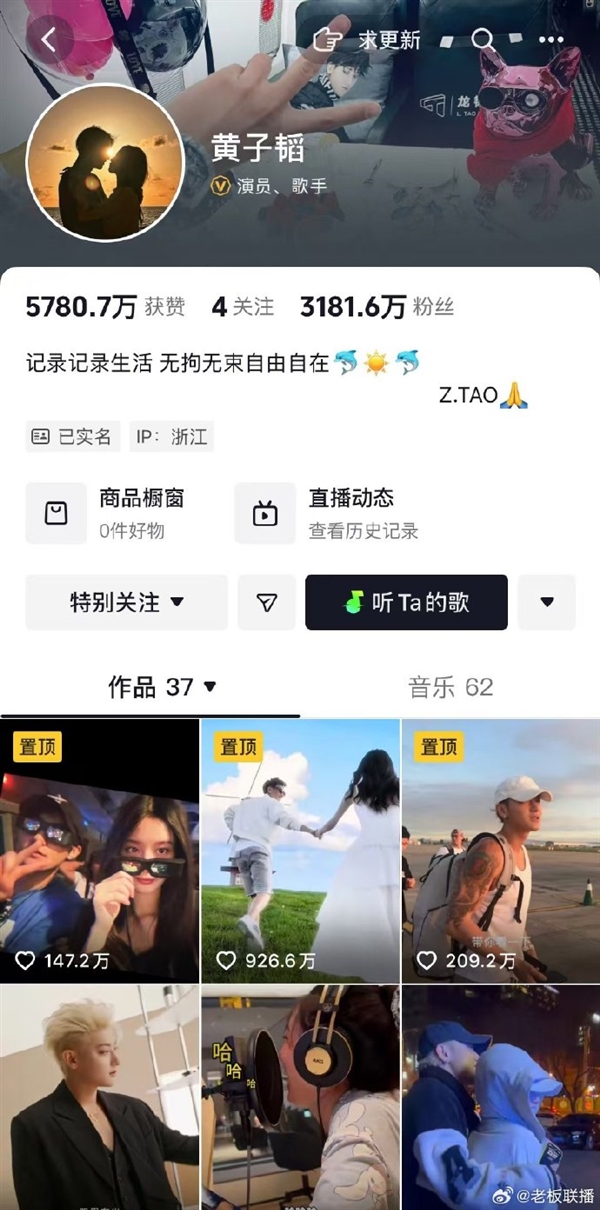
Task: Select the 作品 37 tab
Action: (161, 687)
